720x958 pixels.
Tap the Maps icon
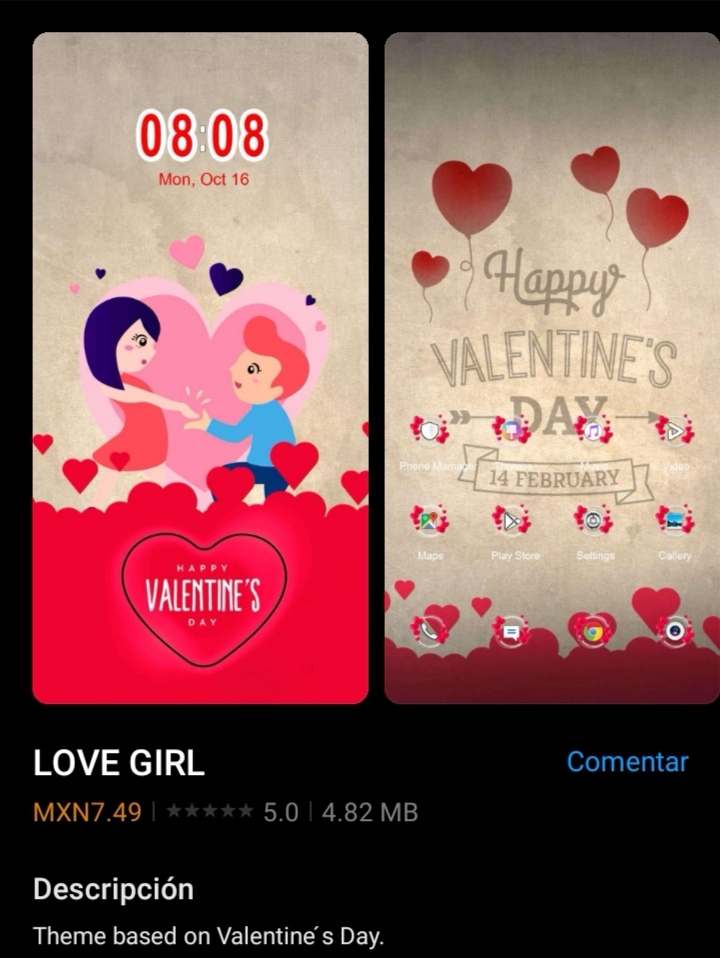pyautogui.click(x=430, y=521)
